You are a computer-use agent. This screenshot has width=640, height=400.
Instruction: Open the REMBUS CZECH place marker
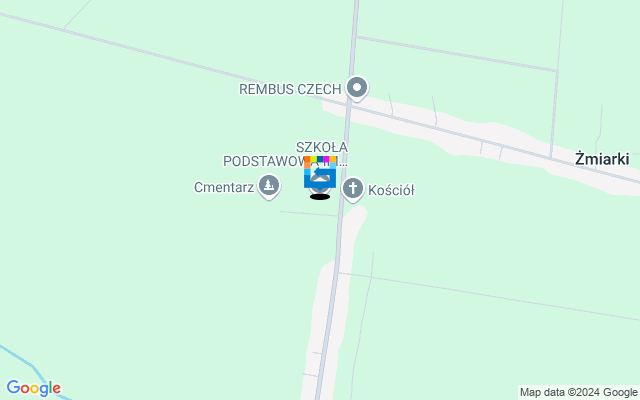358,88
